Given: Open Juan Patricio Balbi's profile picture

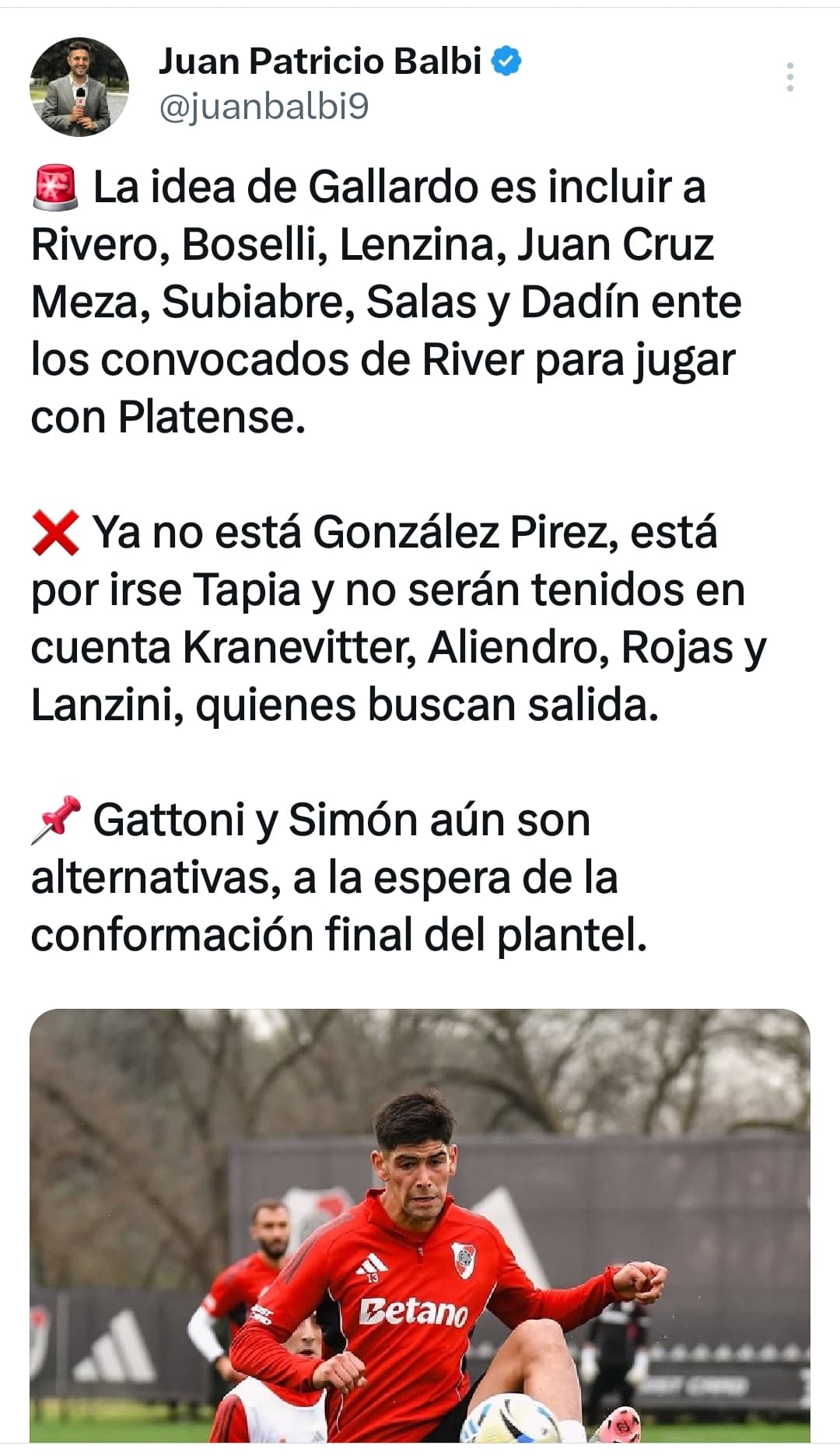Looking at the screenshot, I should (x=79, y=87).
